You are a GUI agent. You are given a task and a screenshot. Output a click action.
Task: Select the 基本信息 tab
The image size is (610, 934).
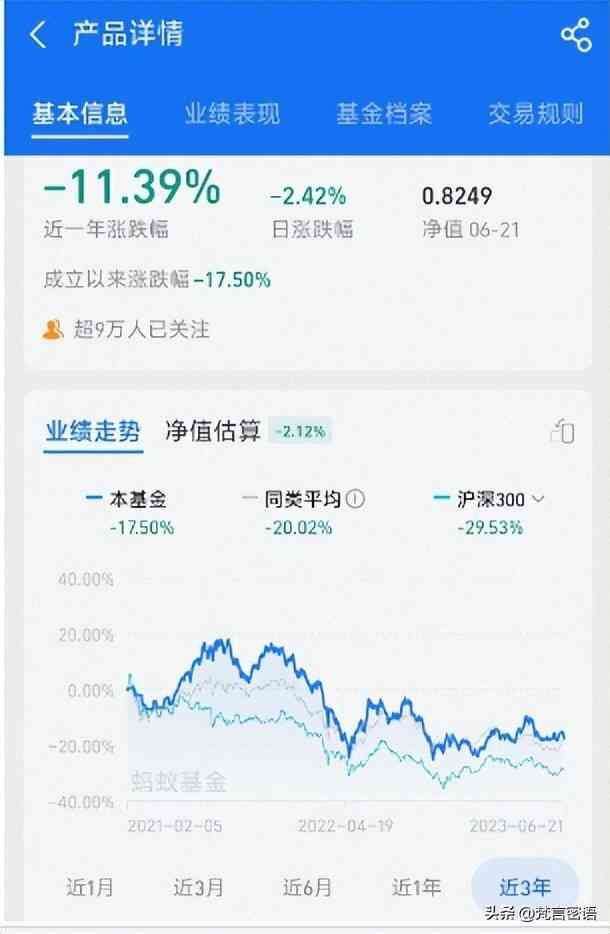pos(80,113)
